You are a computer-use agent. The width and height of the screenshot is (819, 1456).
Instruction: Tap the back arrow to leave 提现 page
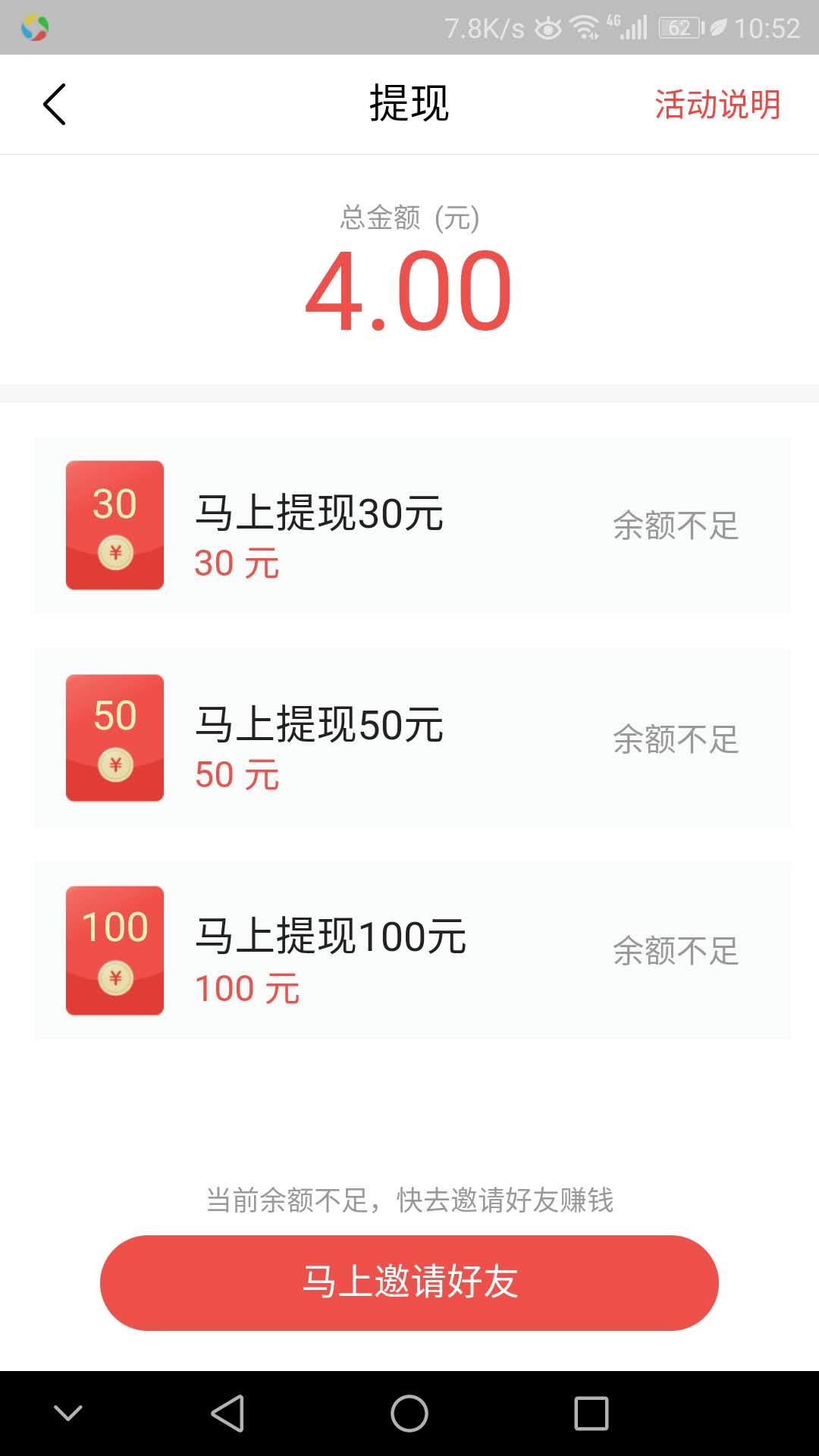[55, 104]
